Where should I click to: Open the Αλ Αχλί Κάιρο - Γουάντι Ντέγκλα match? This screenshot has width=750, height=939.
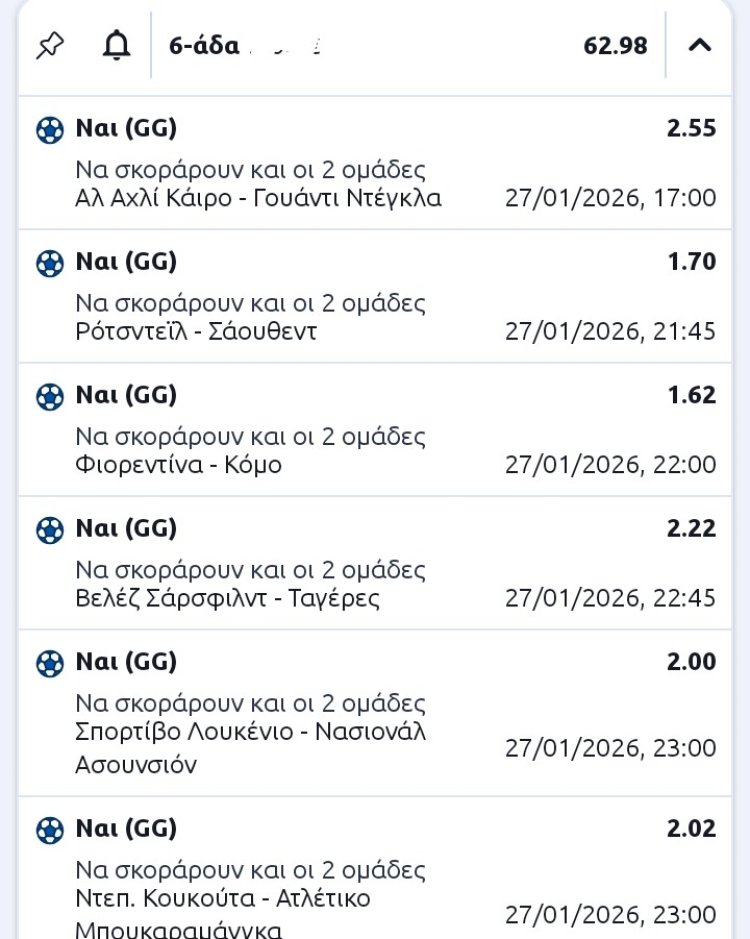pos(258,197)
